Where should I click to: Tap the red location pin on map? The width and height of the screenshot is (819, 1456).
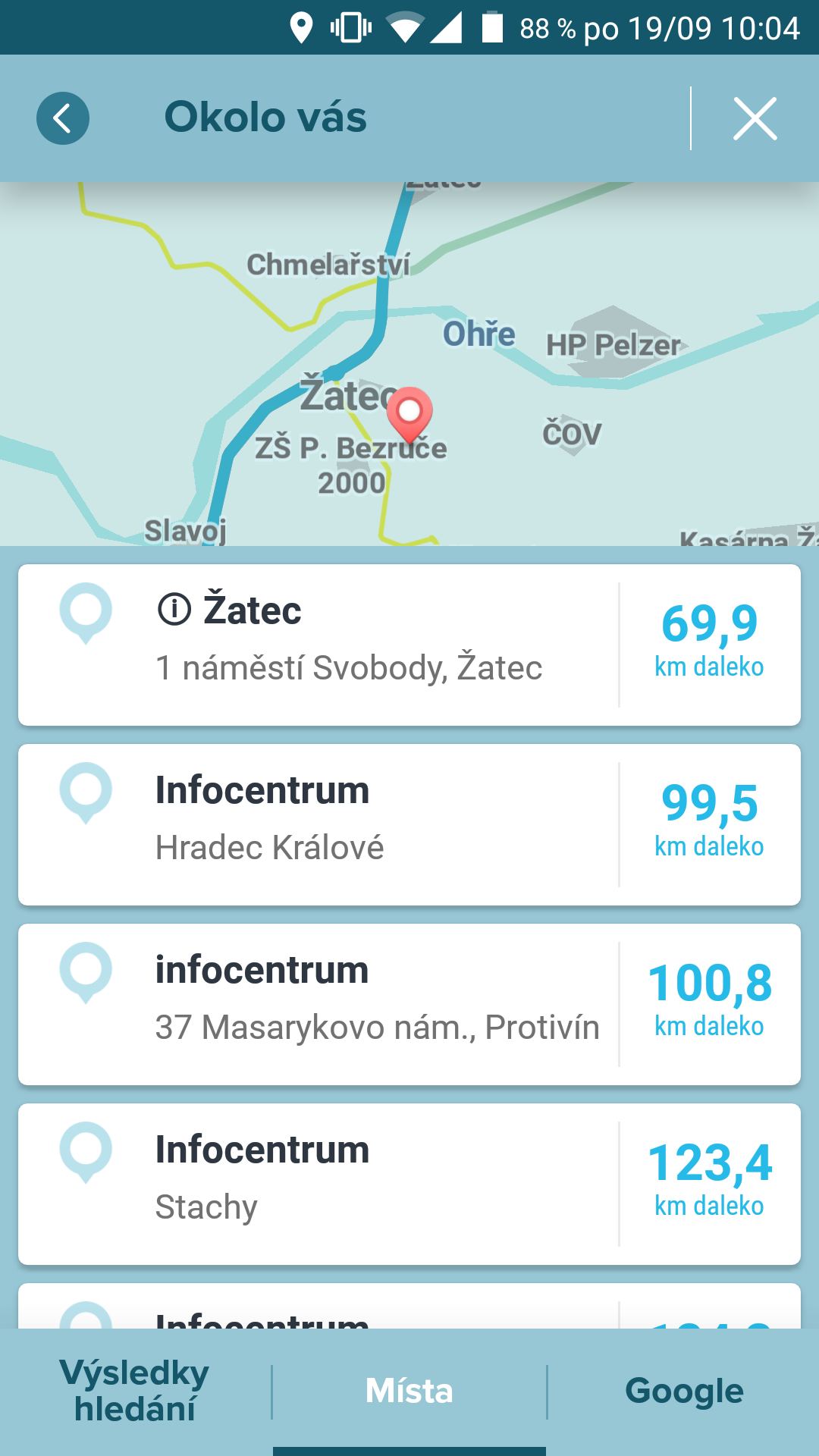(x=409, y=413)
